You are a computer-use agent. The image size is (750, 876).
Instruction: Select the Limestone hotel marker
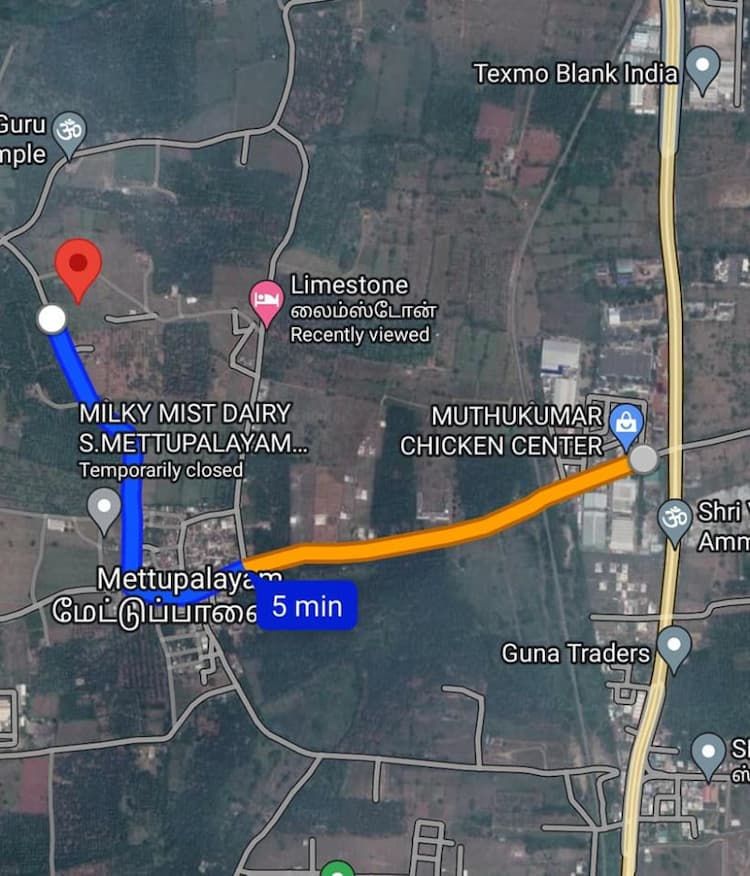pos(266,301)
